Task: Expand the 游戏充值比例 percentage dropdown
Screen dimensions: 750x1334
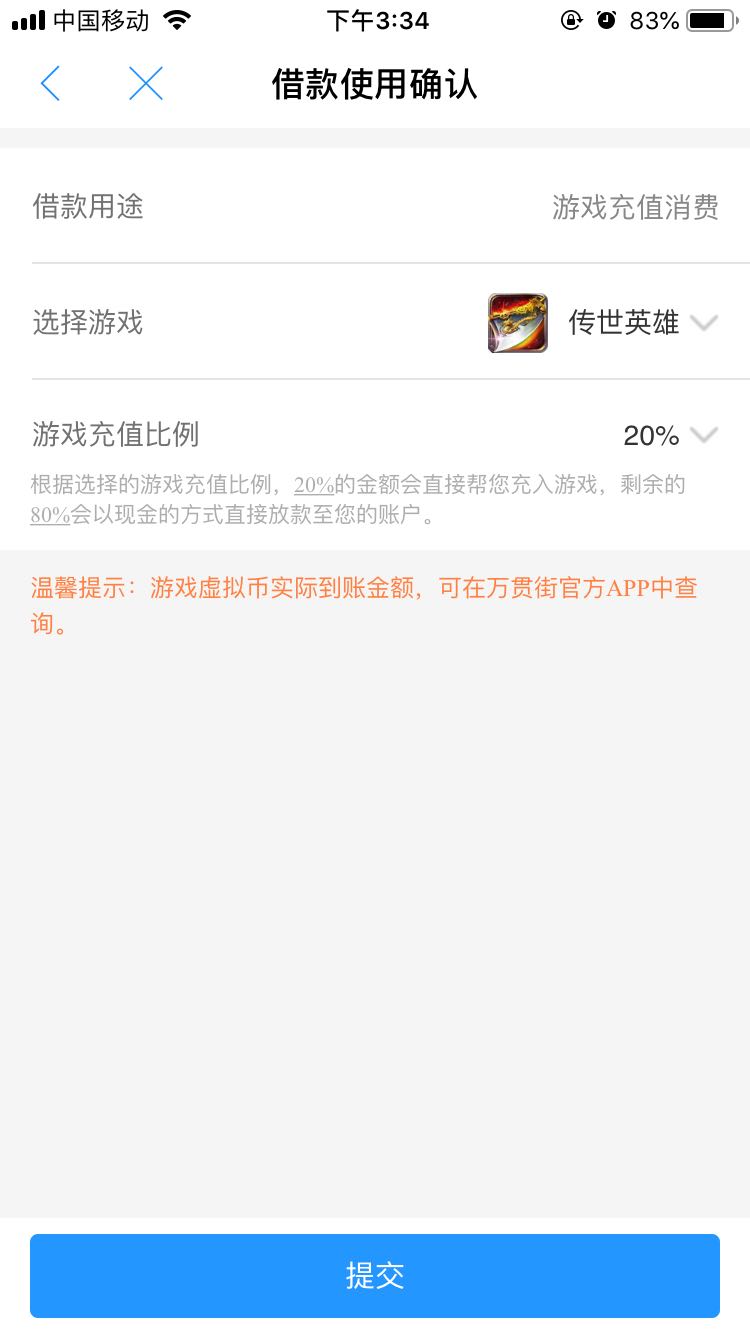Action: point(705,434)
